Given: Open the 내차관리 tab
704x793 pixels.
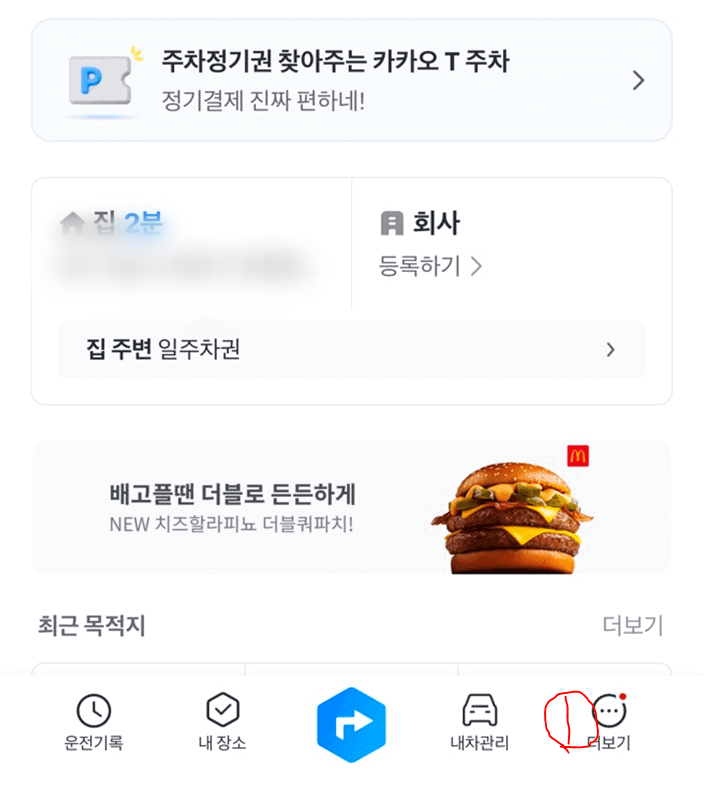Looking at the screenshot, I should click(x=480, y=723).
